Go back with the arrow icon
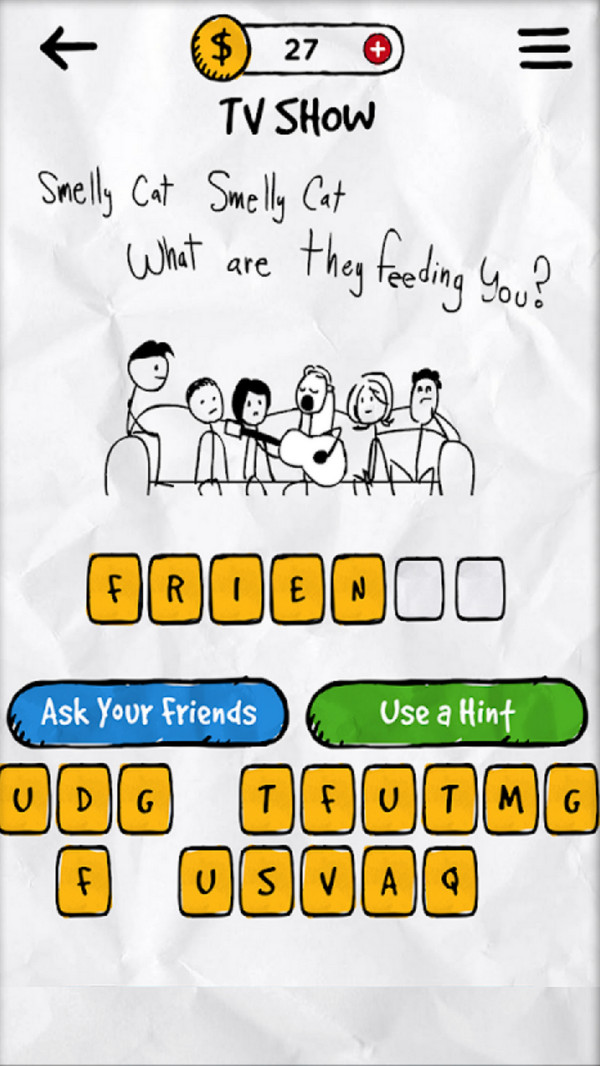Screen dimensions: 600x1066 (x=68, y=48)
